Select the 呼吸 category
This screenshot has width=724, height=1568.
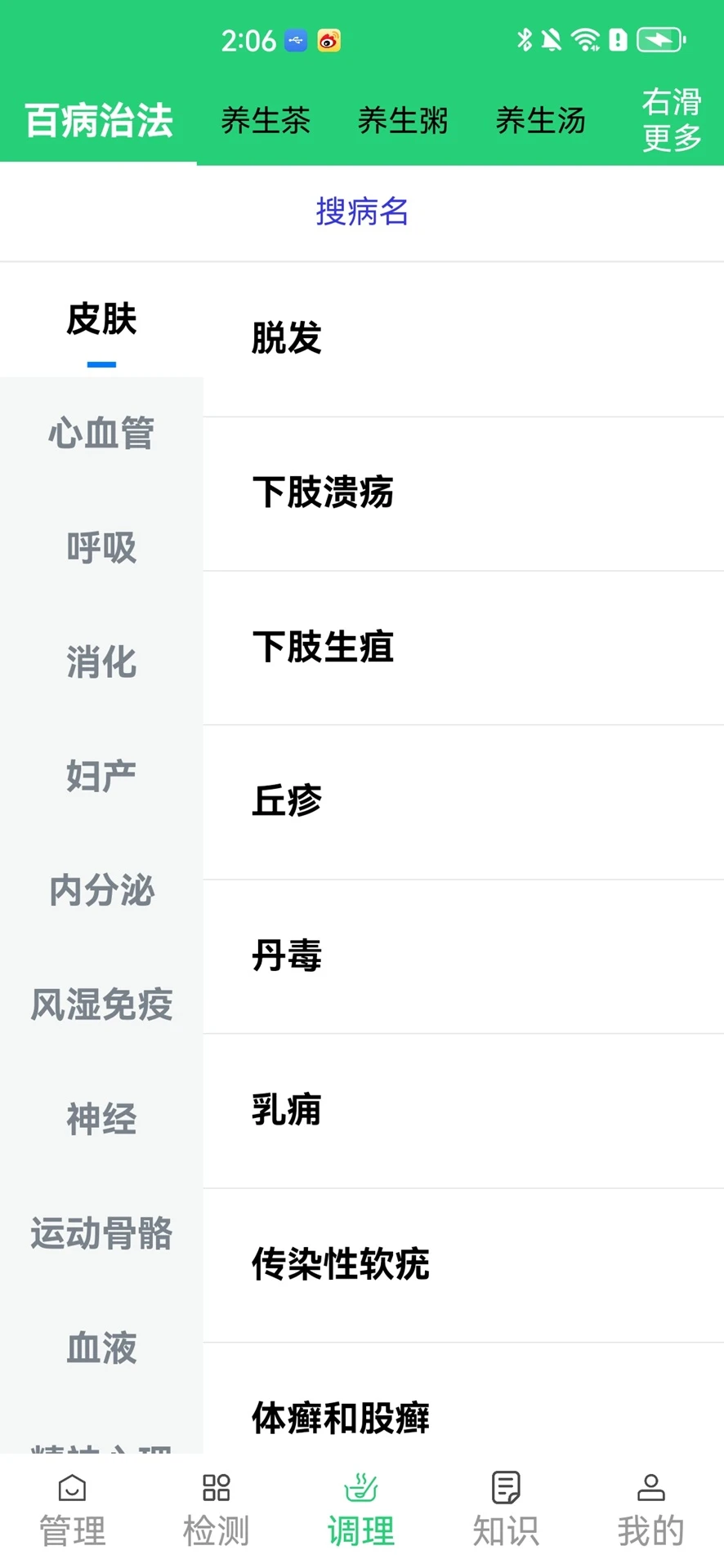pyautogui.click(x=101, y=547)
